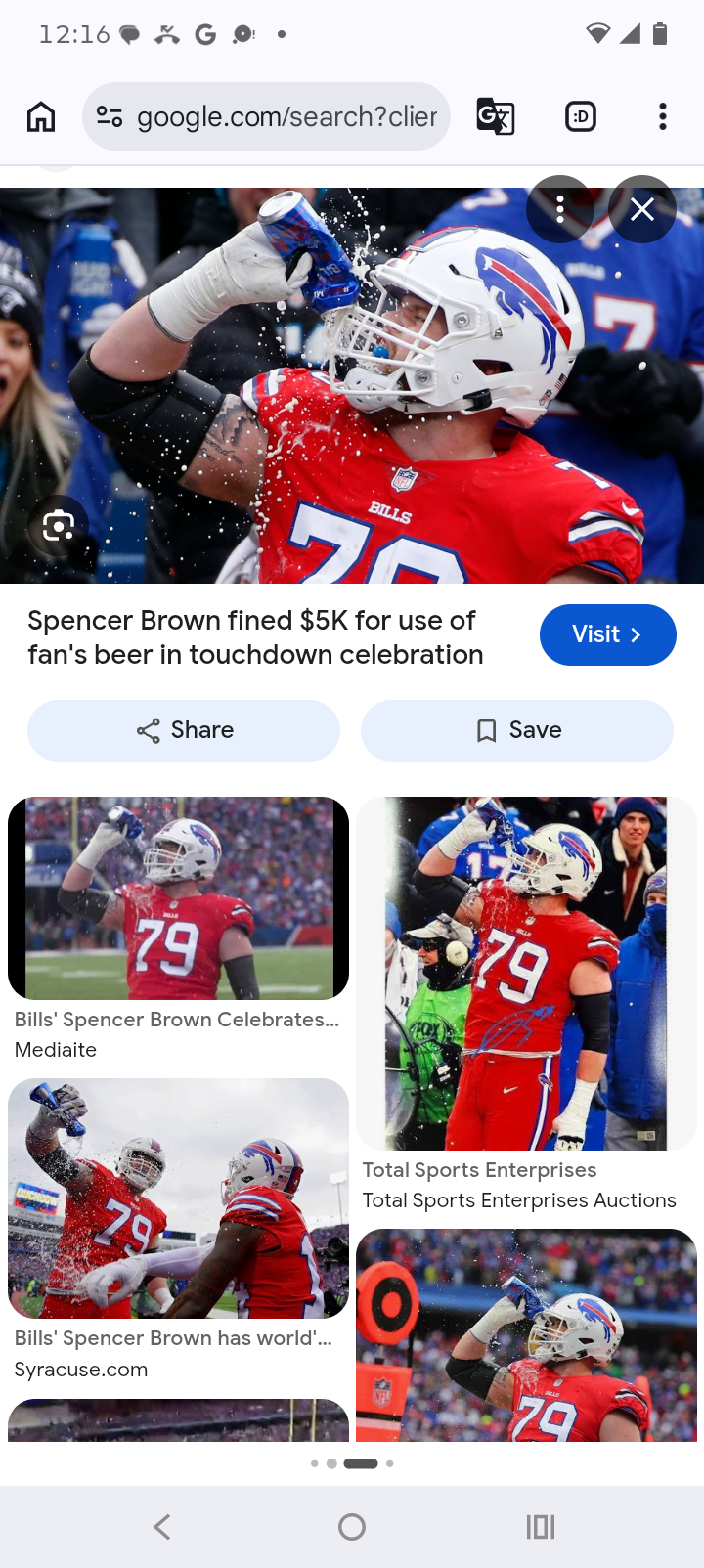Viewport: 704px width, 1568px height.
Task: Save this image to collections
Action: pos(517,730)
